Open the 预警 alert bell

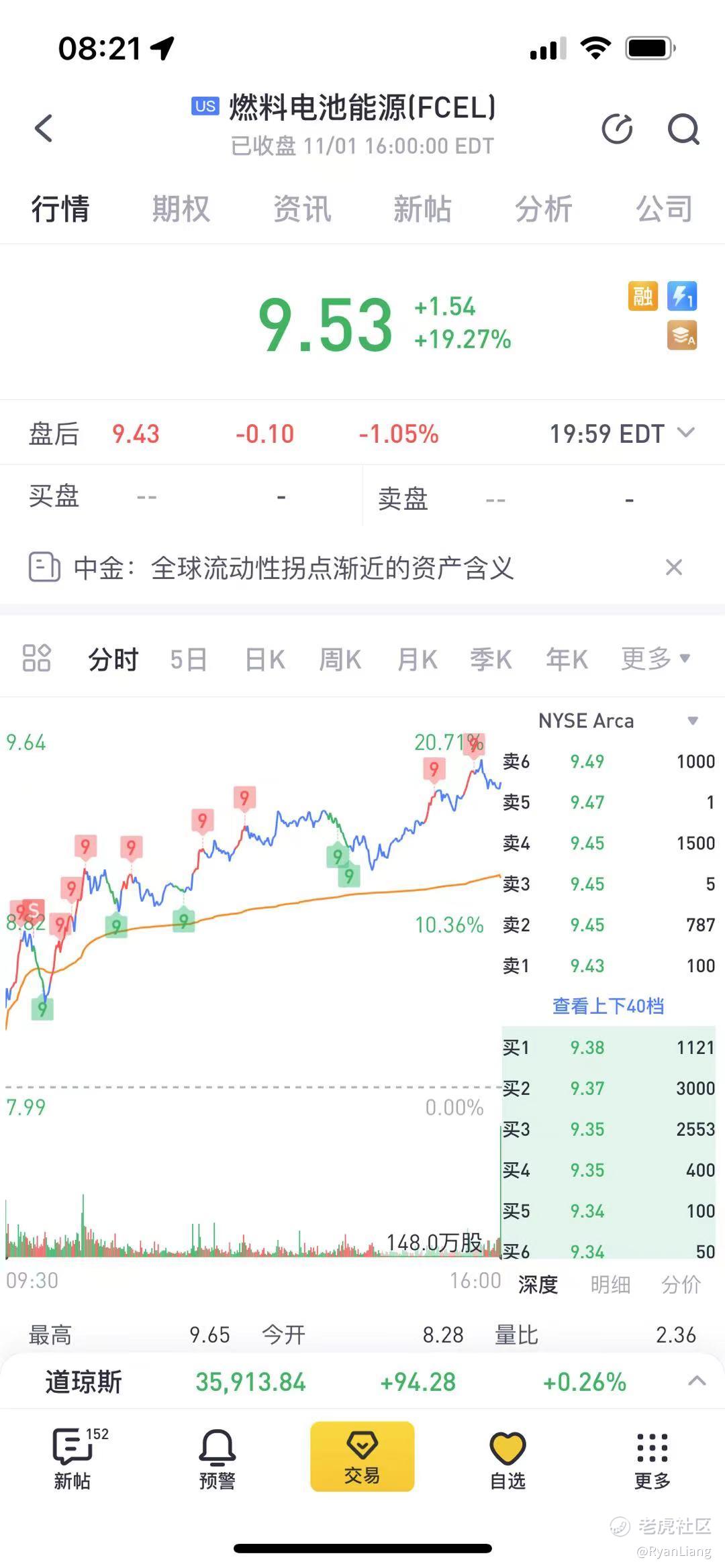coord(217,1458)
